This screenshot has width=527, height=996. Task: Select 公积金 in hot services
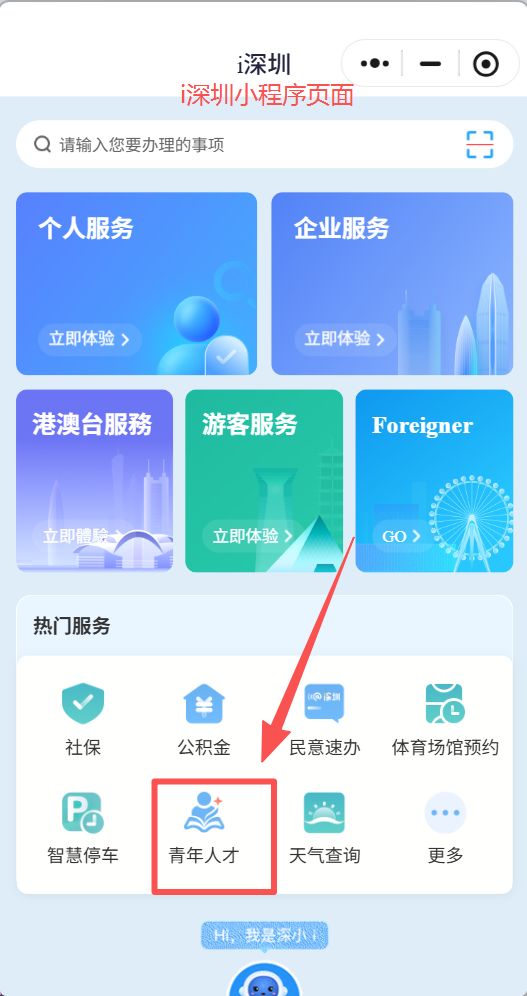[x=203, y=719]
